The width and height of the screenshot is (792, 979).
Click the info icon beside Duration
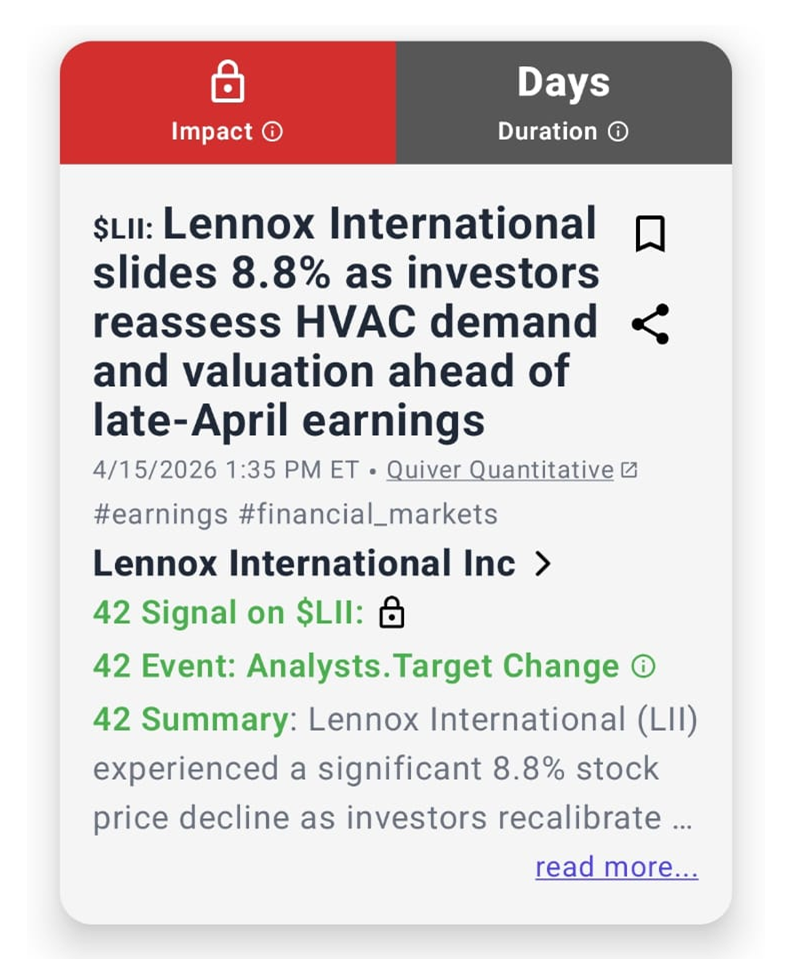pos(619,131)
